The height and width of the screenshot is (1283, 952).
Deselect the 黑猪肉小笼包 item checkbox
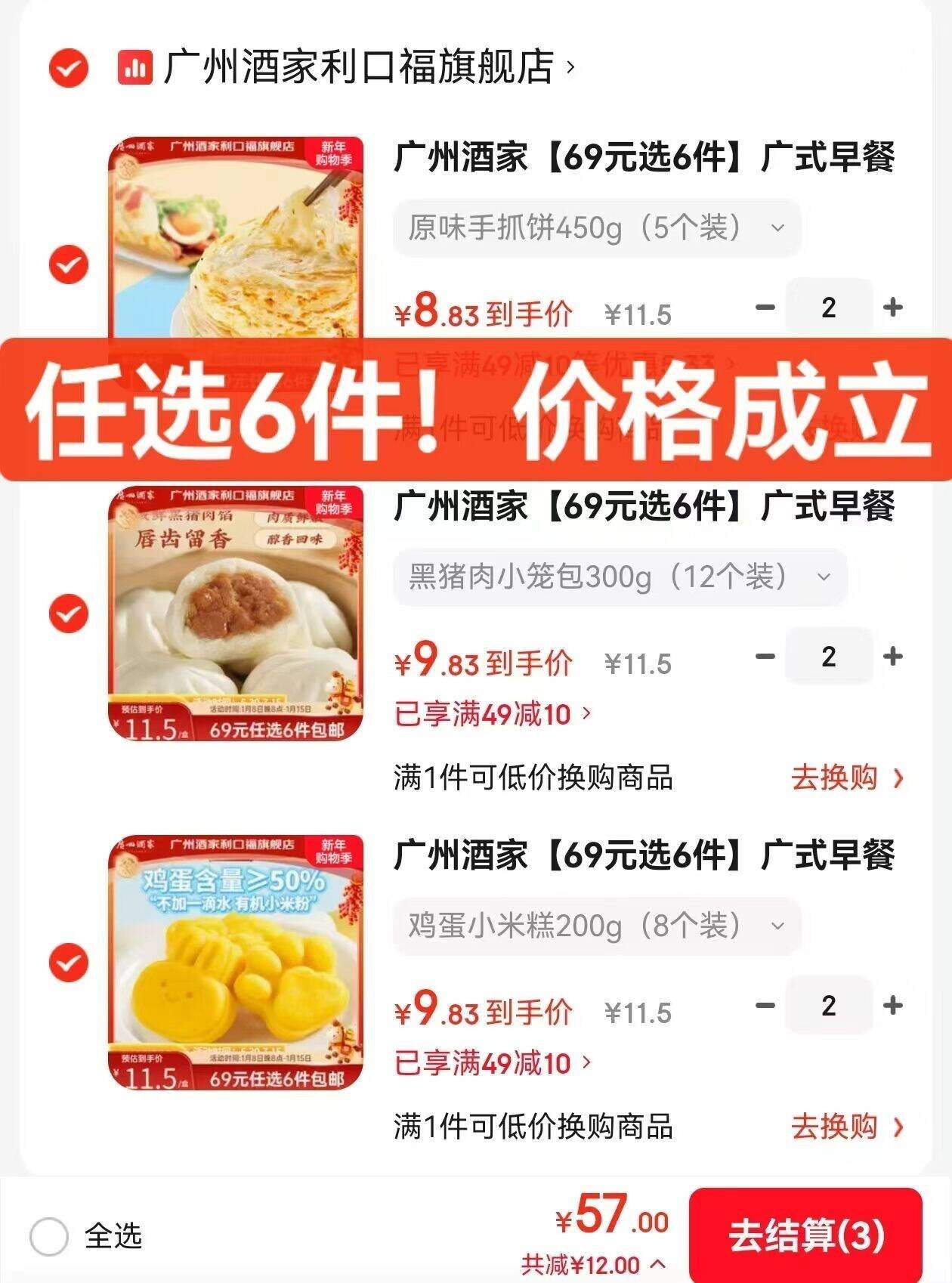(x=69, y=614)
